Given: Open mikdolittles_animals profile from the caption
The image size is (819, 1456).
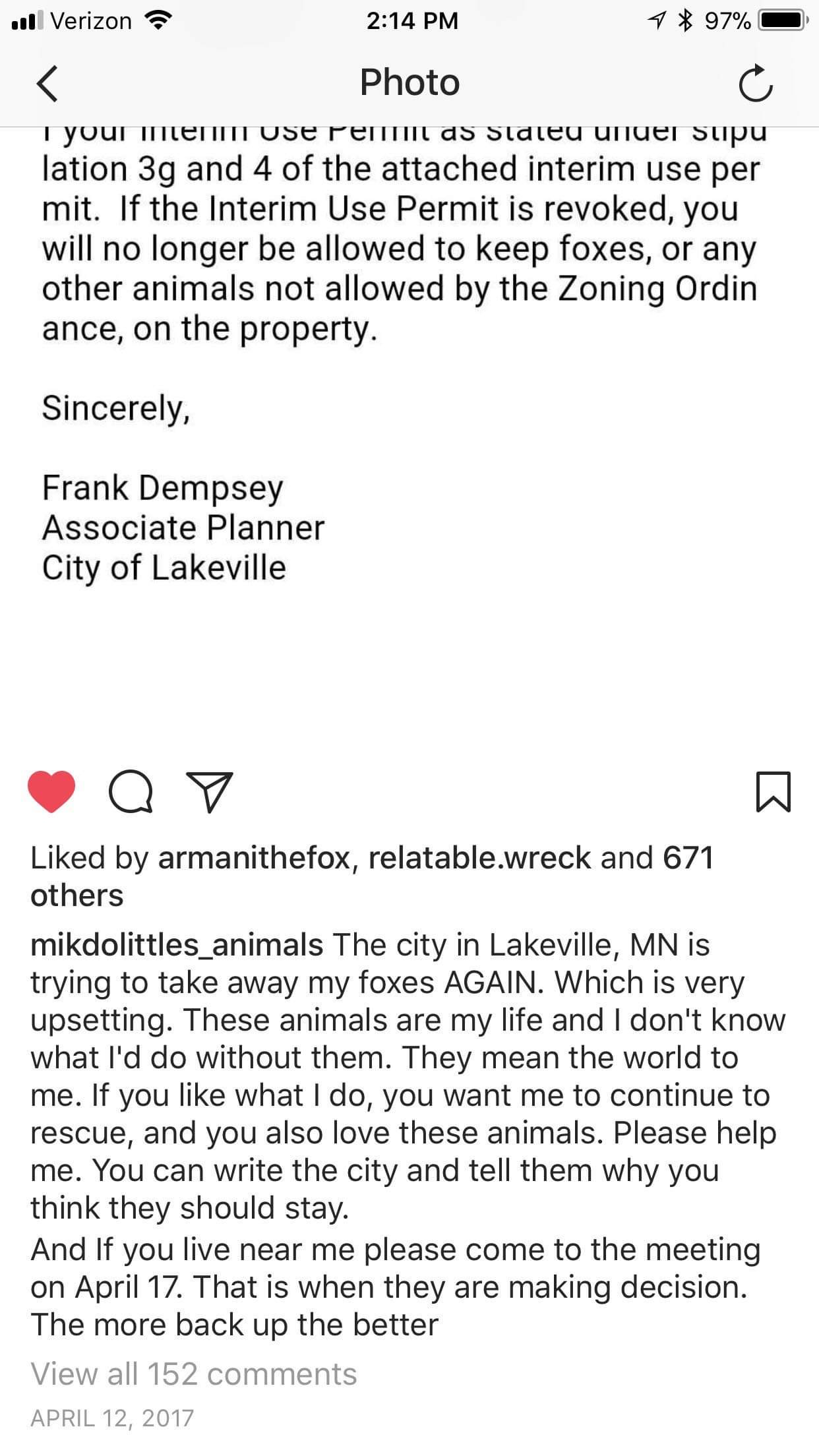Looking at the screenshot, I should tap(177, 945).
